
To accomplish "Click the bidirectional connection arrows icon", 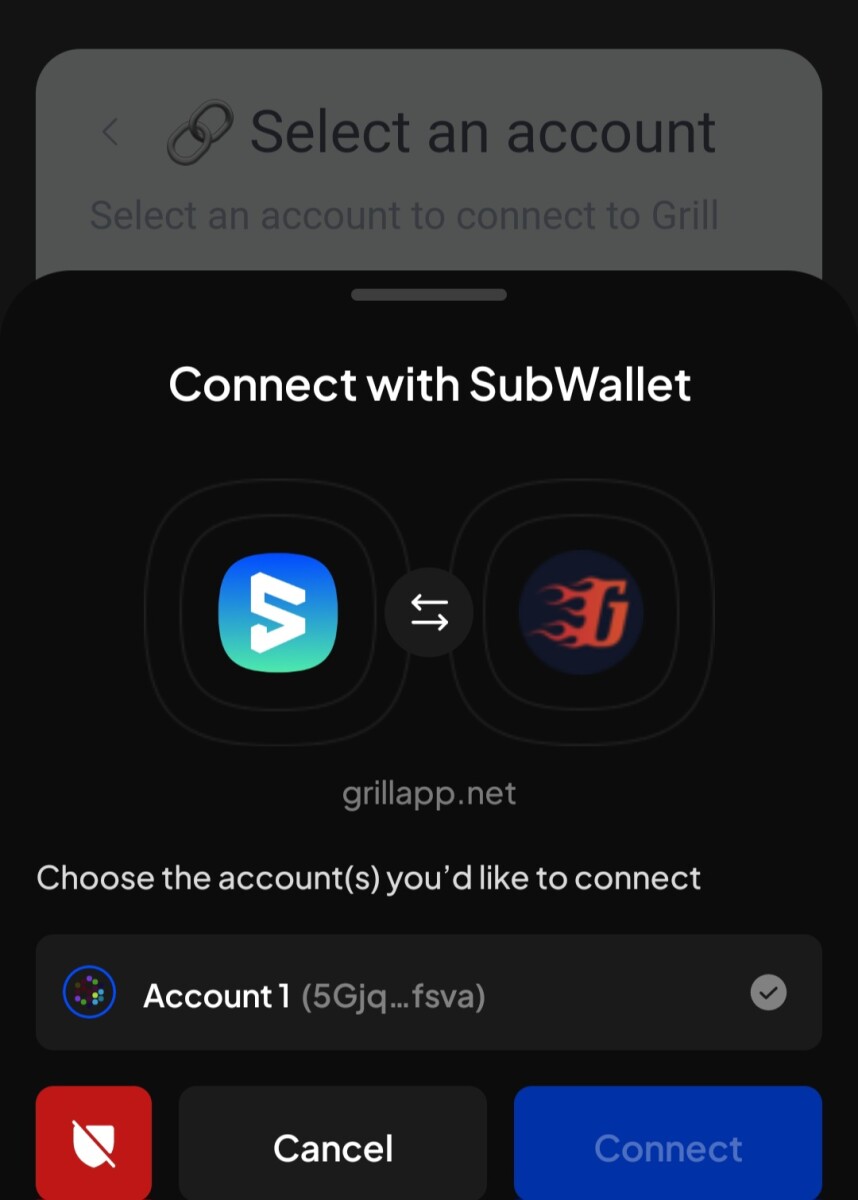I will (429, 613).
